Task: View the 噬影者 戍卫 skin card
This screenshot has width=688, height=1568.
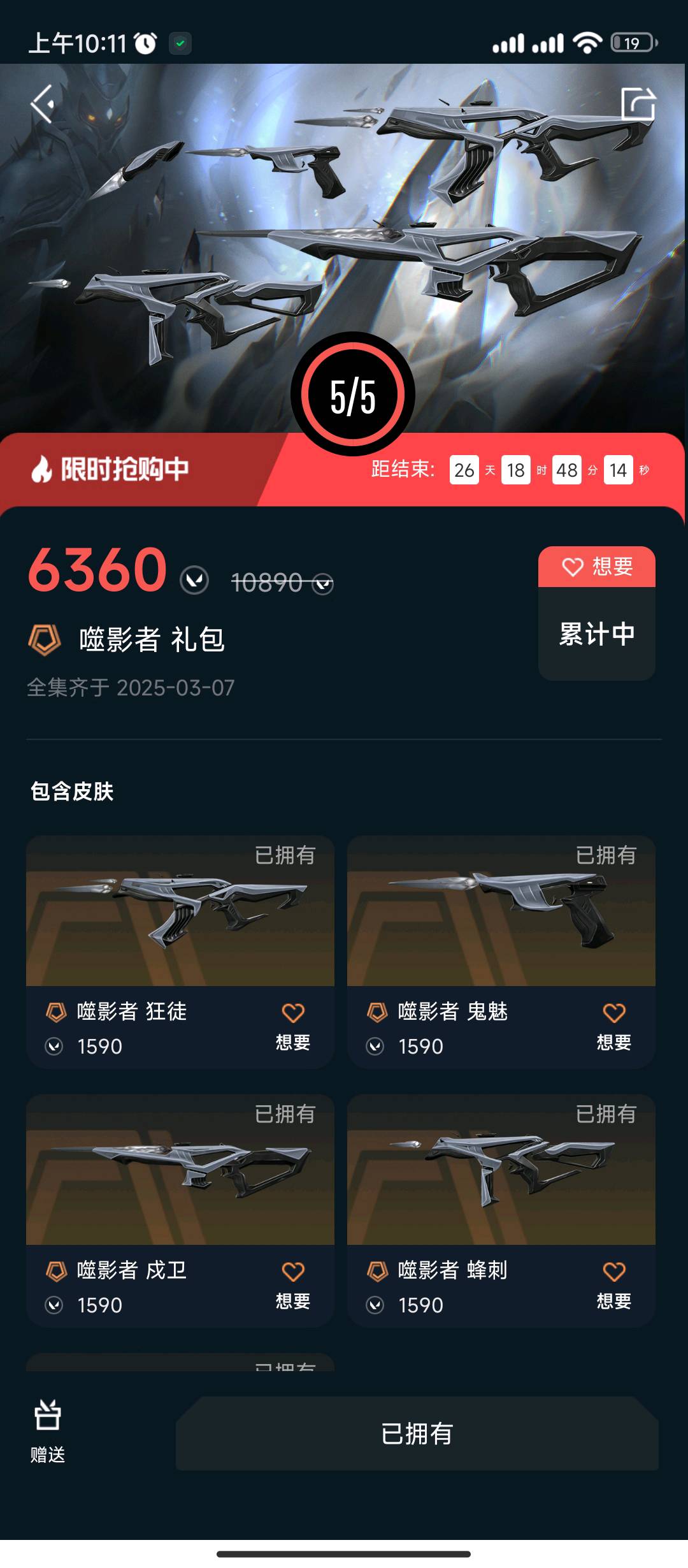Action: pyautogui.click(x=180, y=1170)
